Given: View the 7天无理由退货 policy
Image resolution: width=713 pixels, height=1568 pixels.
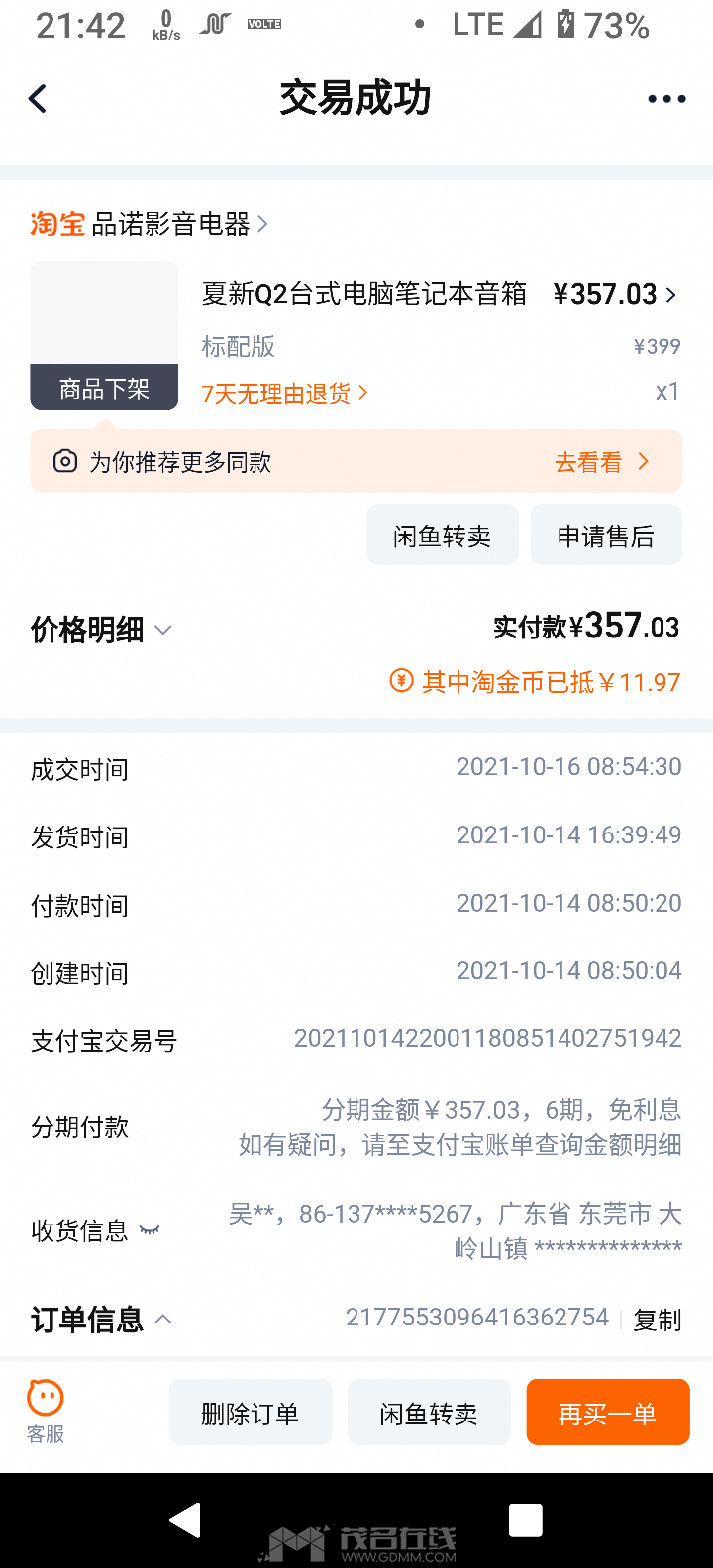Looking at the screenshot, I should coord(284,394).
